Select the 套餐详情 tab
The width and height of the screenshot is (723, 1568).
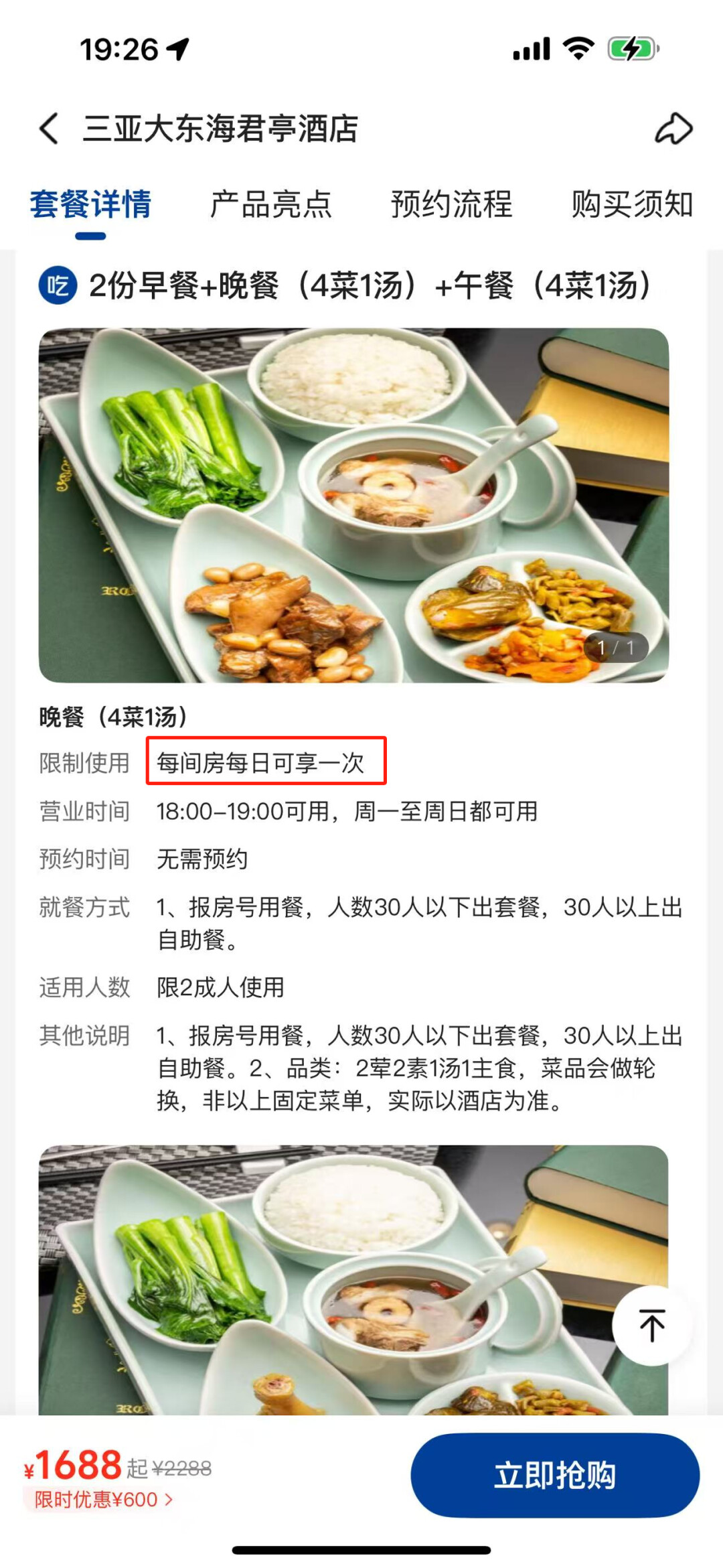(90, 204)
